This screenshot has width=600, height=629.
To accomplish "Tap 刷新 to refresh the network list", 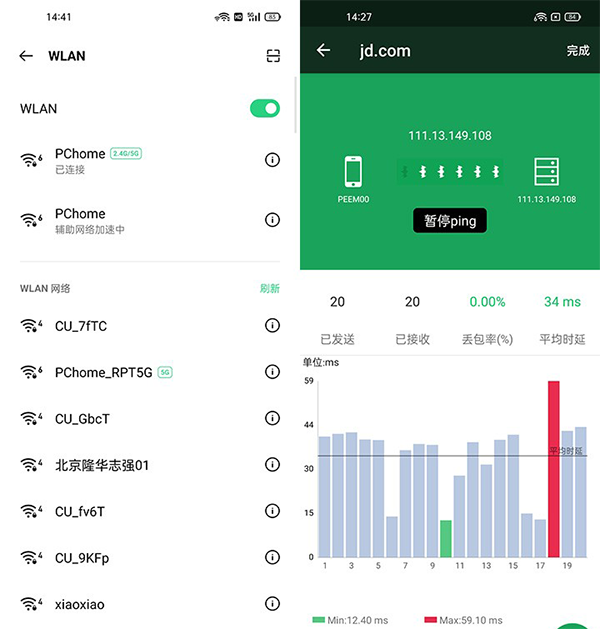I will pos(270,288).
